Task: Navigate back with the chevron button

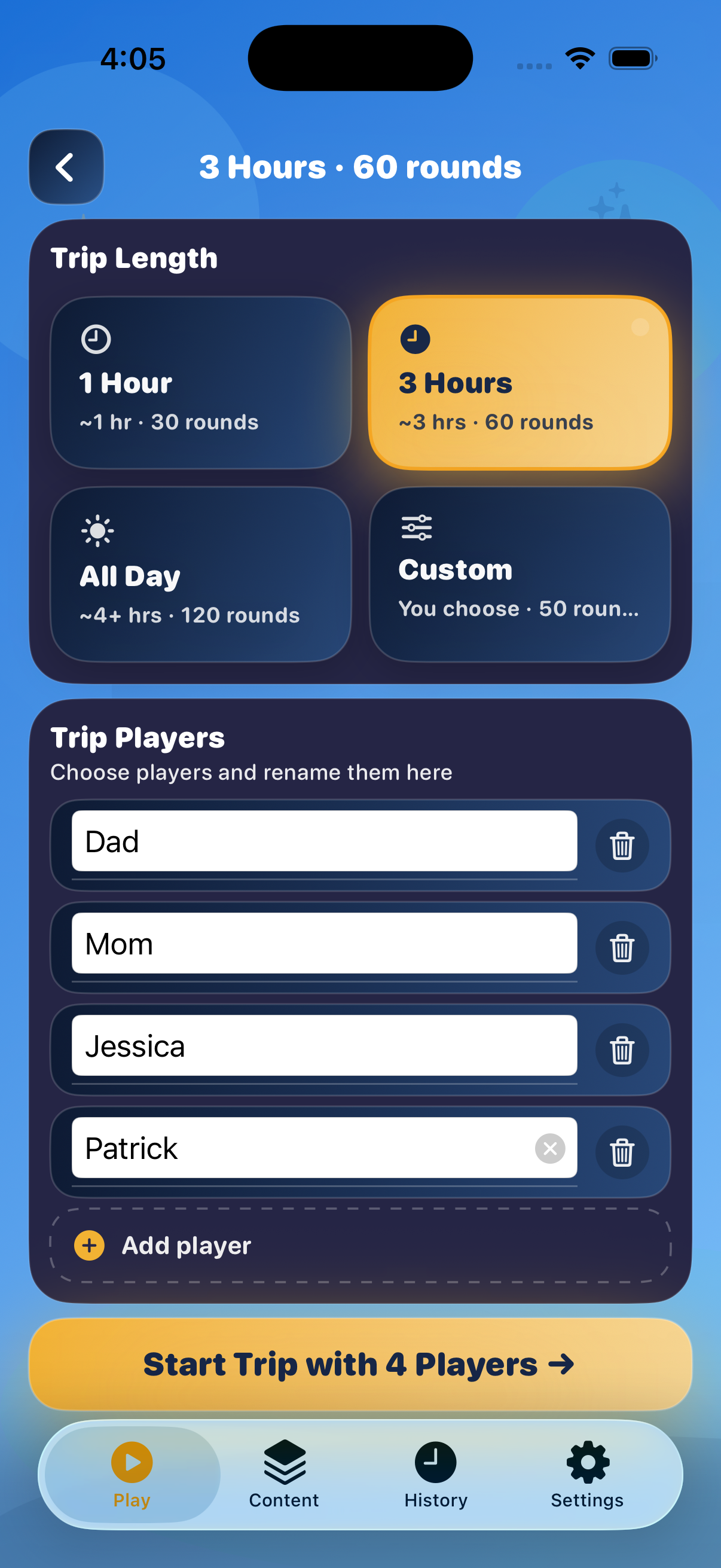Action: pos(66,167)
